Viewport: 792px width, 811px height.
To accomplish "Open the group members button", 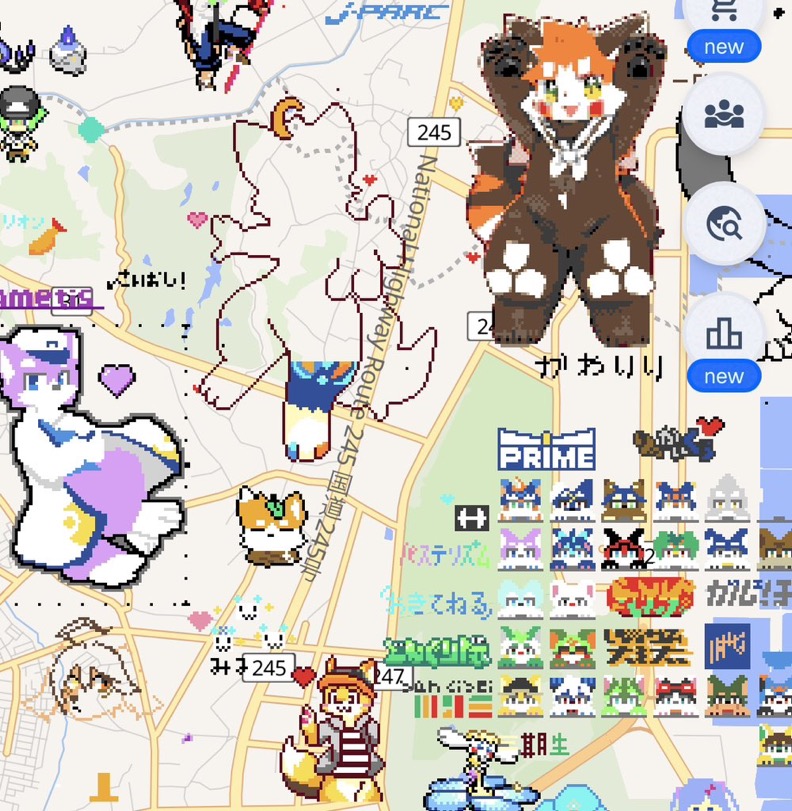I will click(724, 115).
